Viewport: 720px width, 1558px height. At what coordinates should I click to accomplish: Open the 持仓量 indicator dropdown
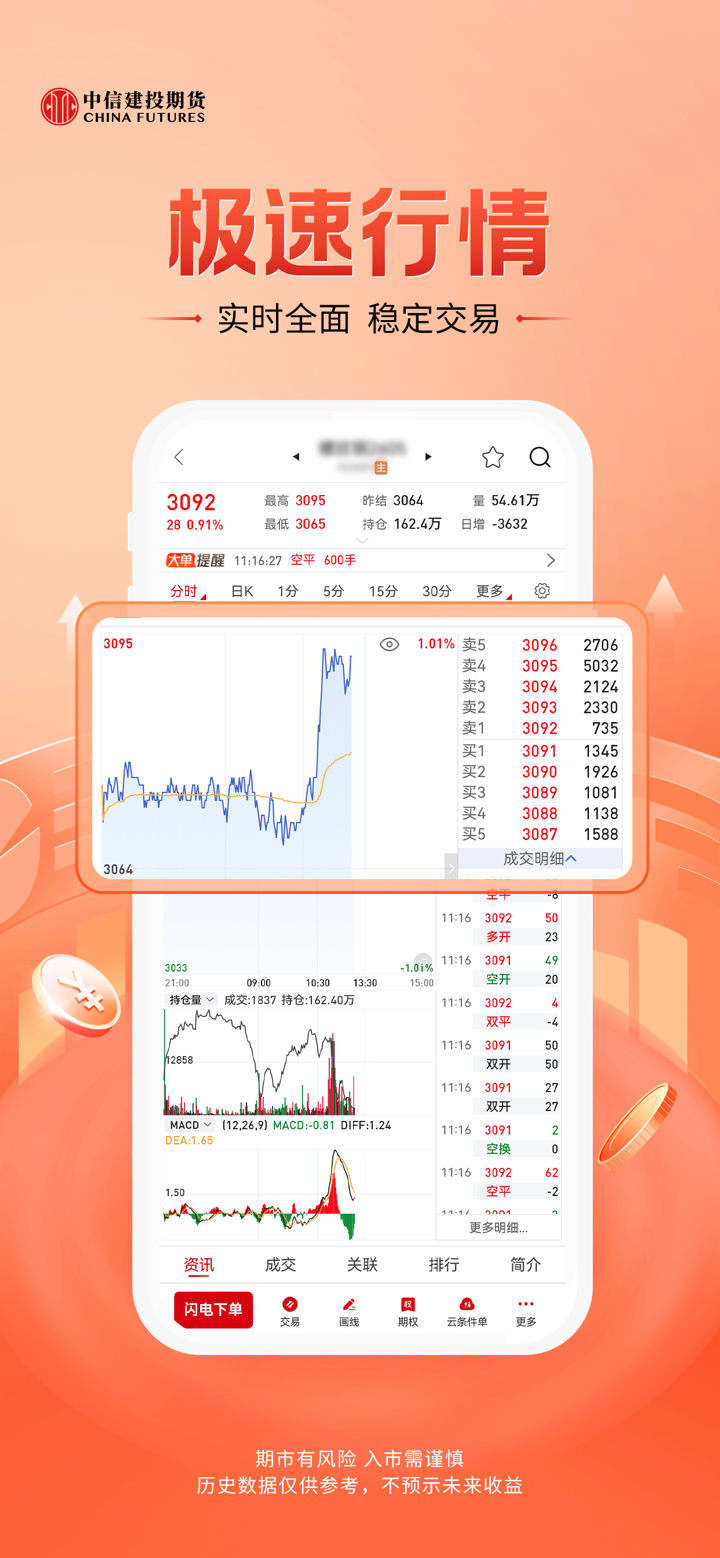[191, 997]
